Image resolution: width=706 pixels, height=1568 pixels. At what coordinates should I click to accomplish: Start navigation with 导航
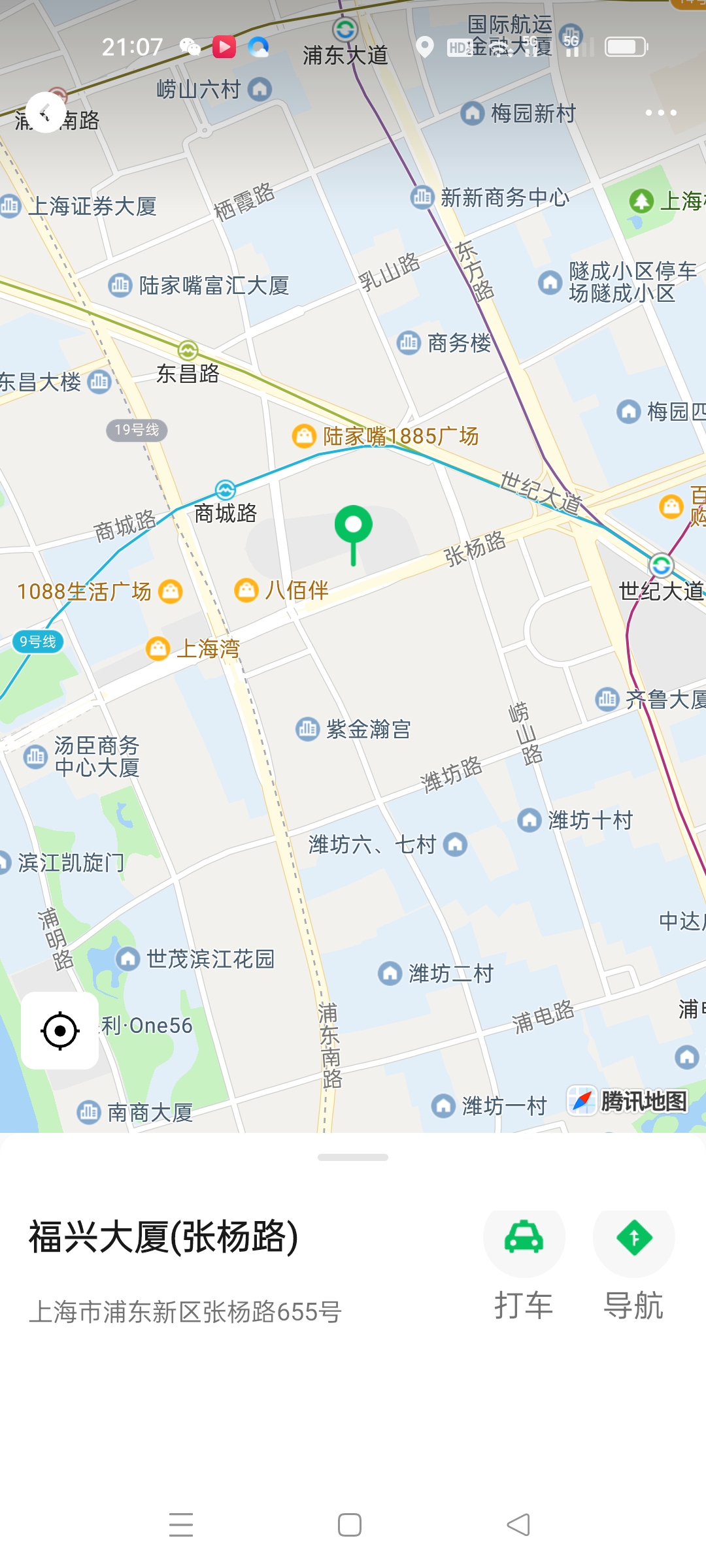(x=633, y=1238)
